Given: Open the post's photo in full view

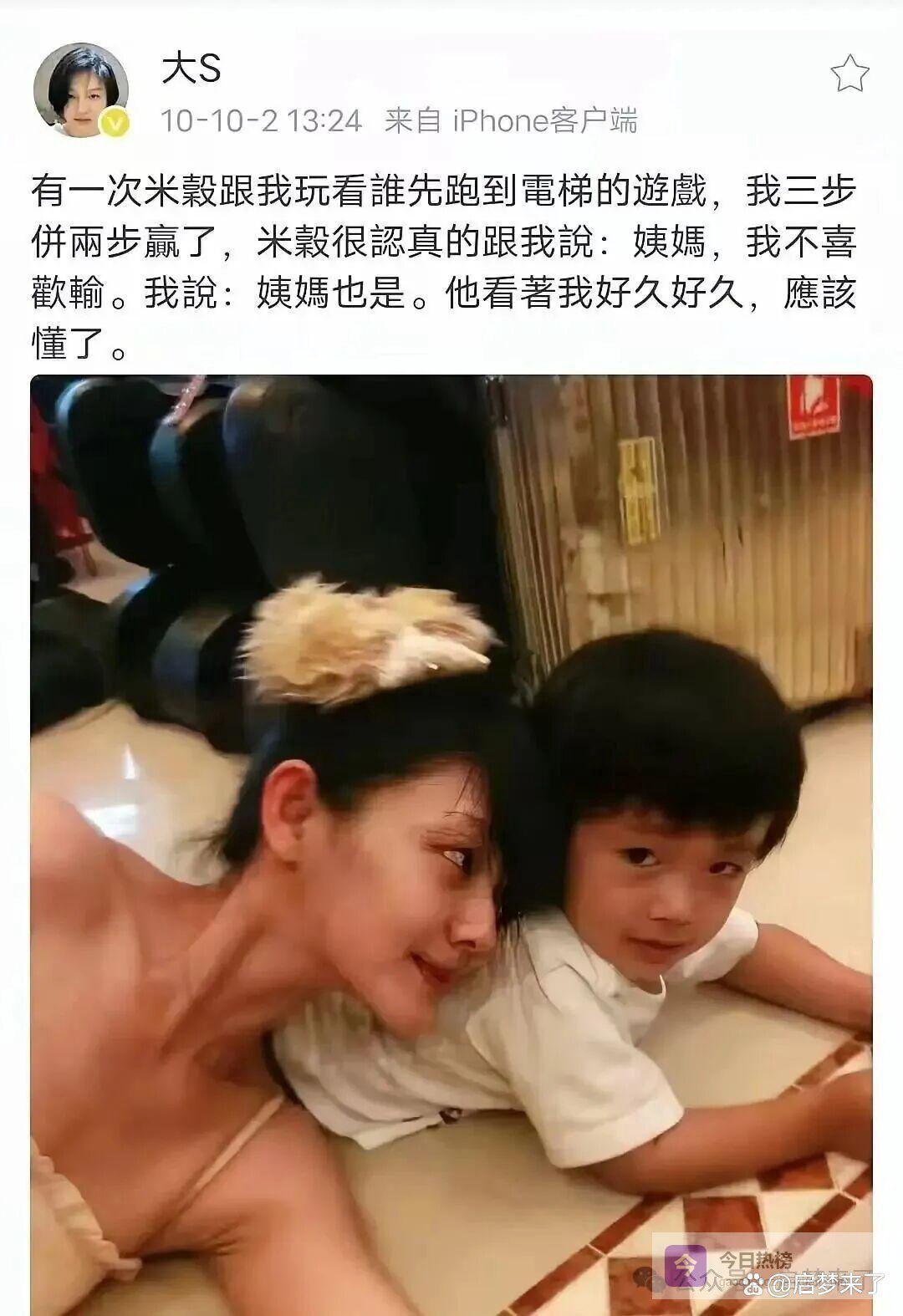Looking at the screenshot, I should 451,844.
